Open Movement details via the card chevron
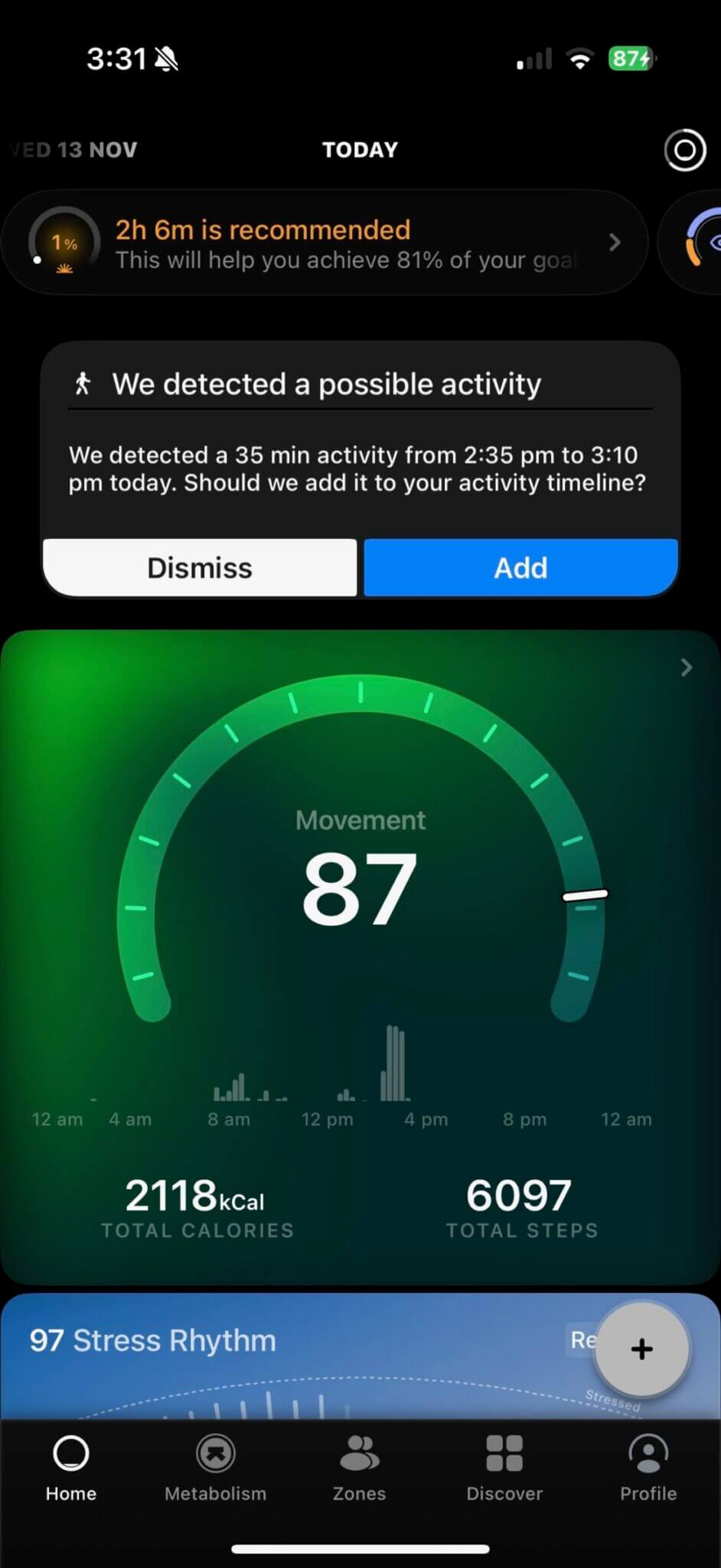The width and height of the screenshot is (721, 1568). pyautogui.click(x=686, y=668)
